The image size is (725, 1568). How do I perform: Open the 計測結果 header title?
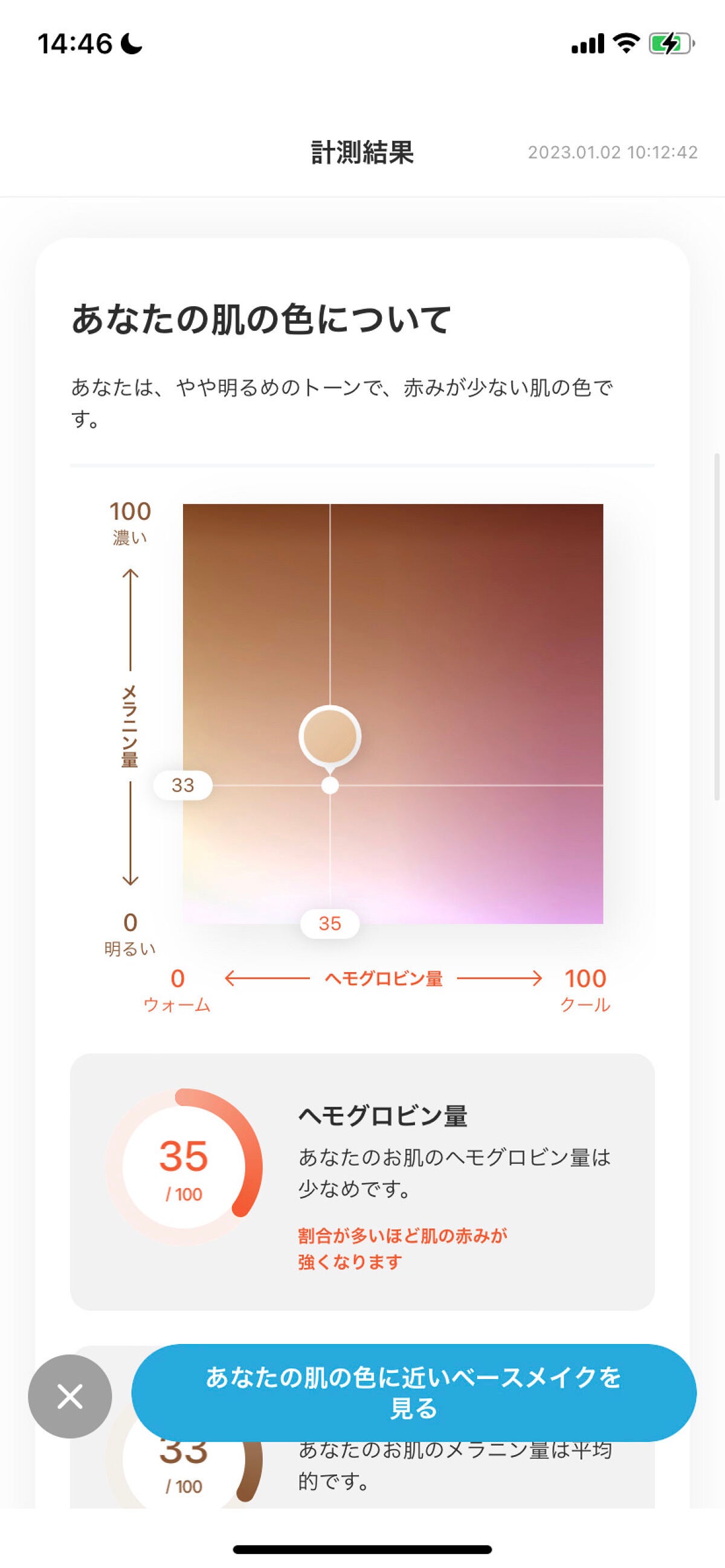click(x=362, y=151)
